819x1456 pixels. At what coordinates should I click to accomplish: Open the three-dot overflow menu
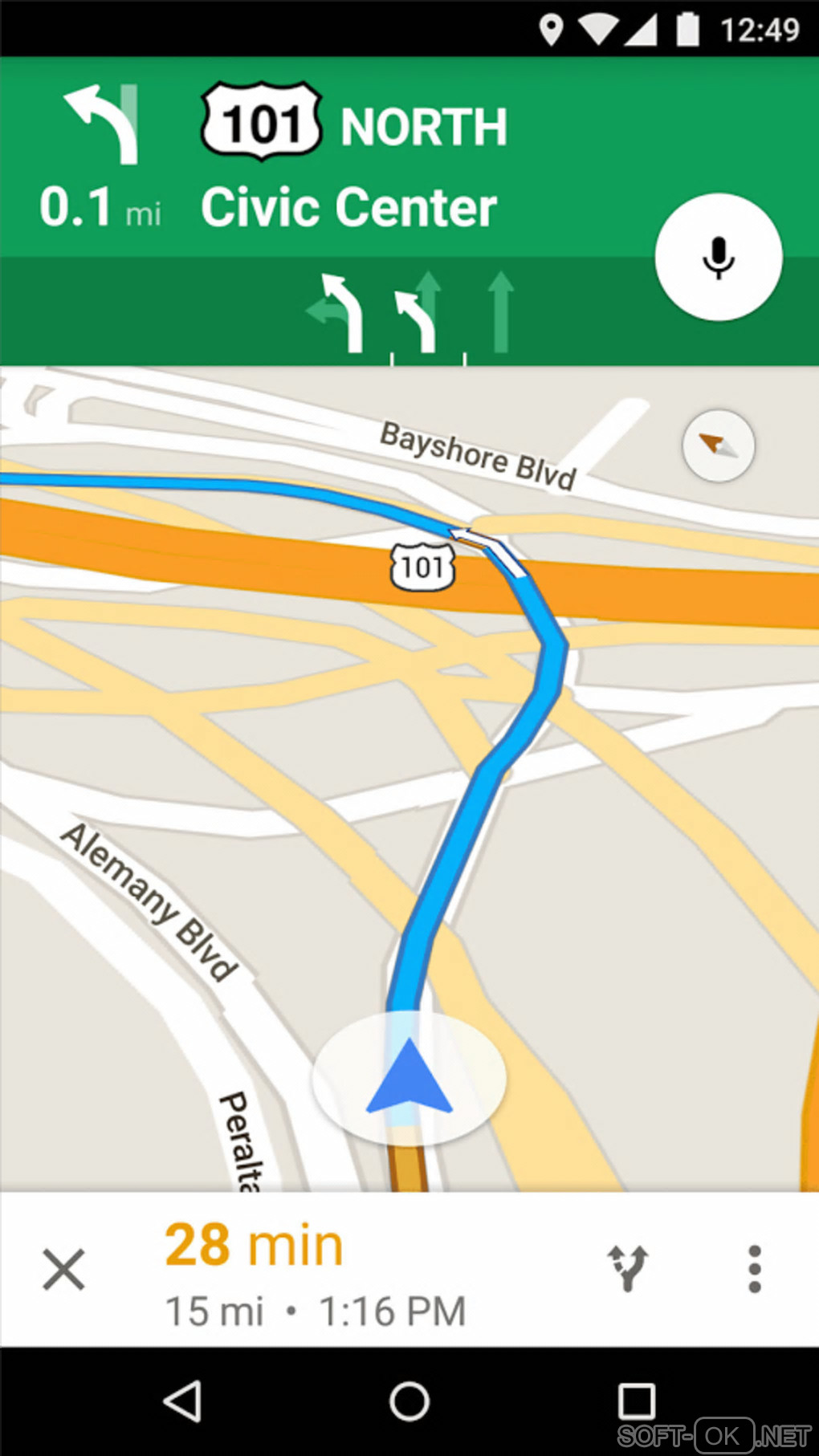(x=754, y=1268)
